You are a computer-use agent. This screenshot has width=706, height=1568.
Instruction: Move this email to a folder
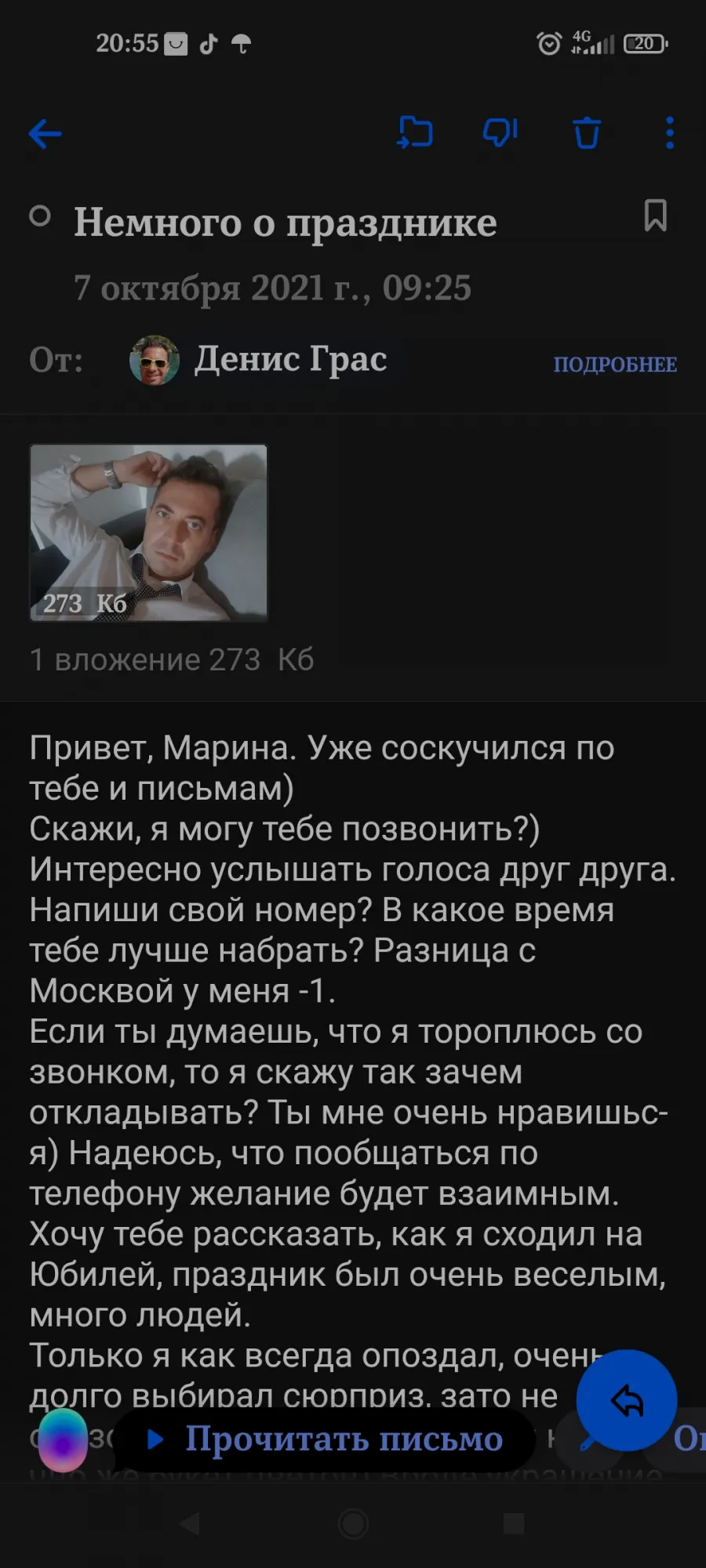(x=415, y=132)
